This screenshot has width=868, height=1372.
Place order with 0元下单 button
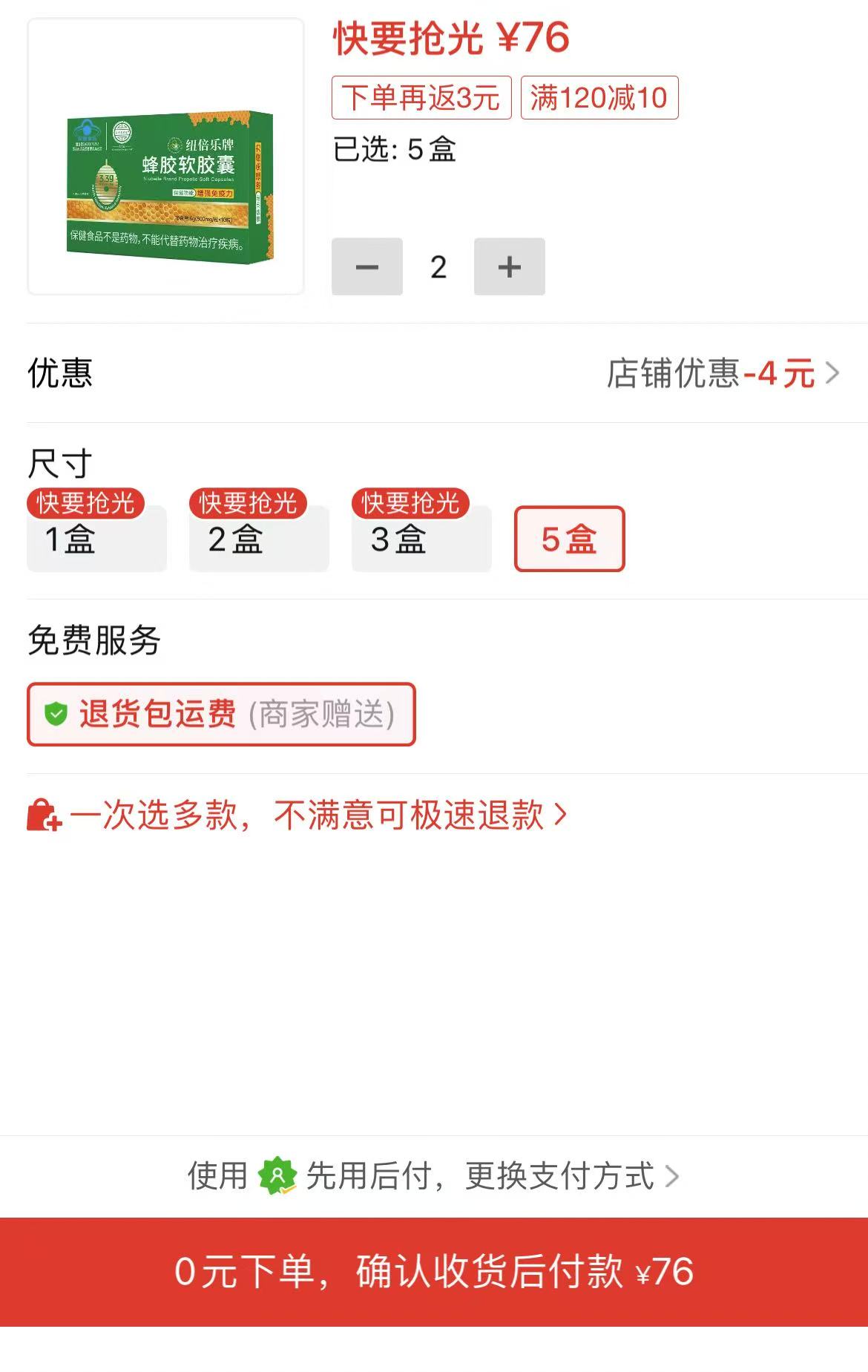click(434, 1272)
